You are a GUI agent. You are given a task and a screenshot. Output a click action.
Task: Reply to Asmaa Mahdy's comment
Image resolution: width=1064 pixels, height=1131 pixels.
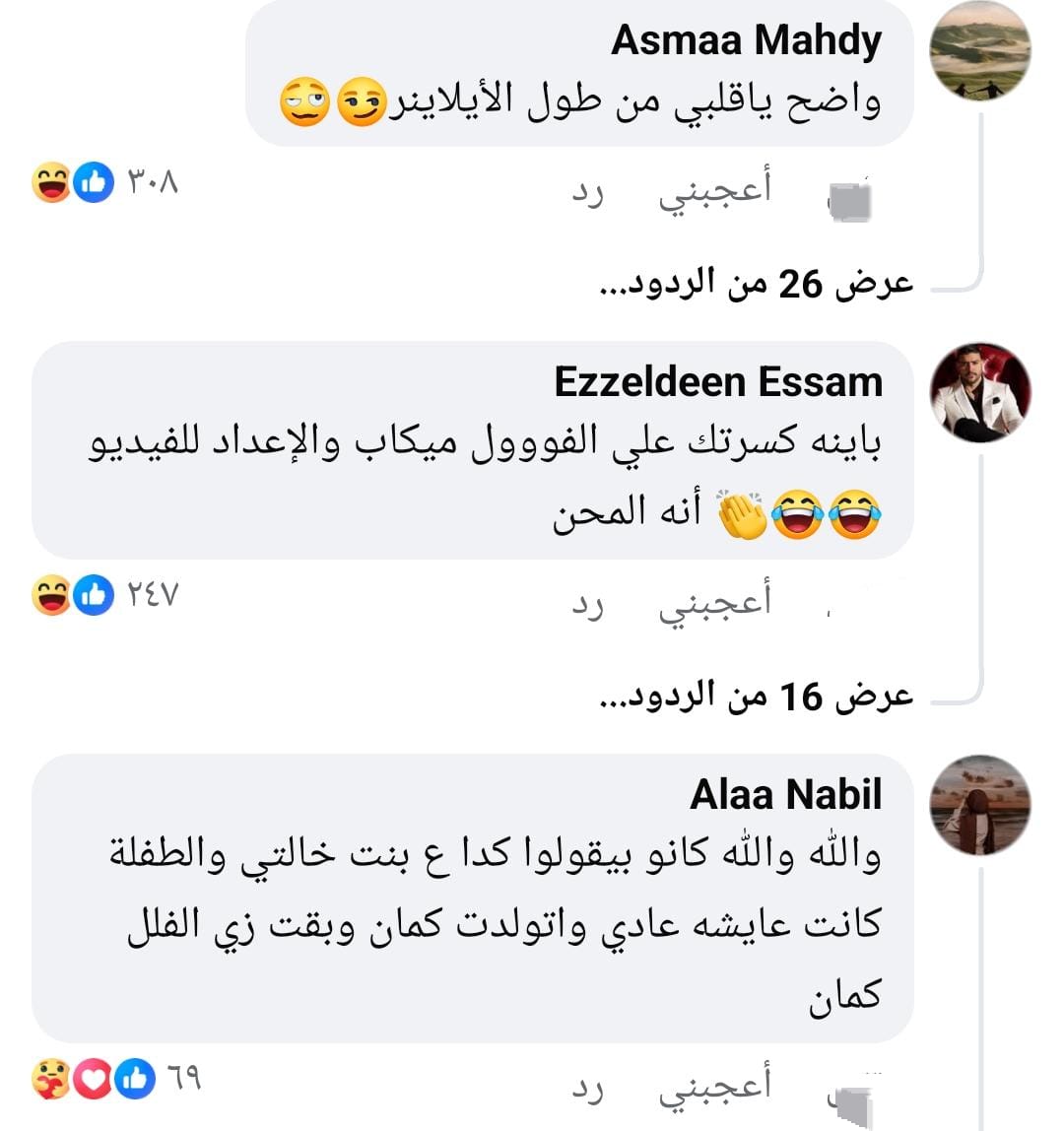587,192
